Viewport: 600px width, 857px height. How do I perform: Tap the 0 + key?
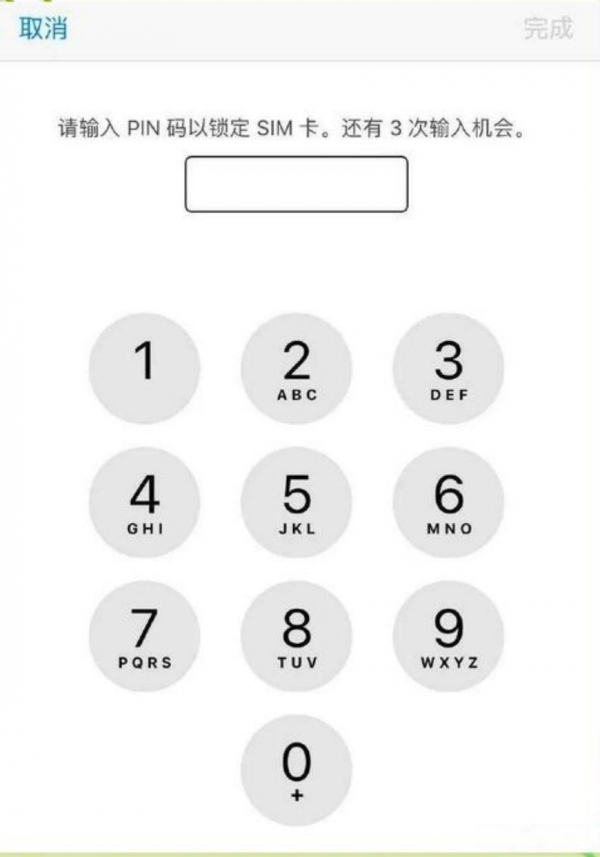click(x=297, y=770)
